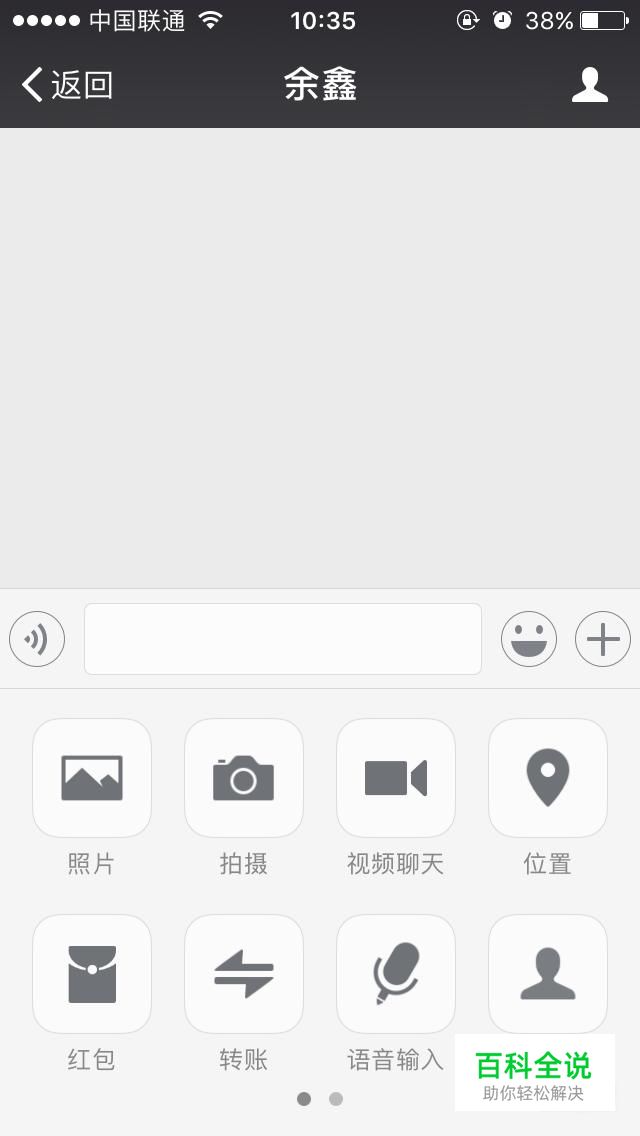Switch to voice message mode
The height and width of the screenshot is (1136, 640).
[37, 639]
